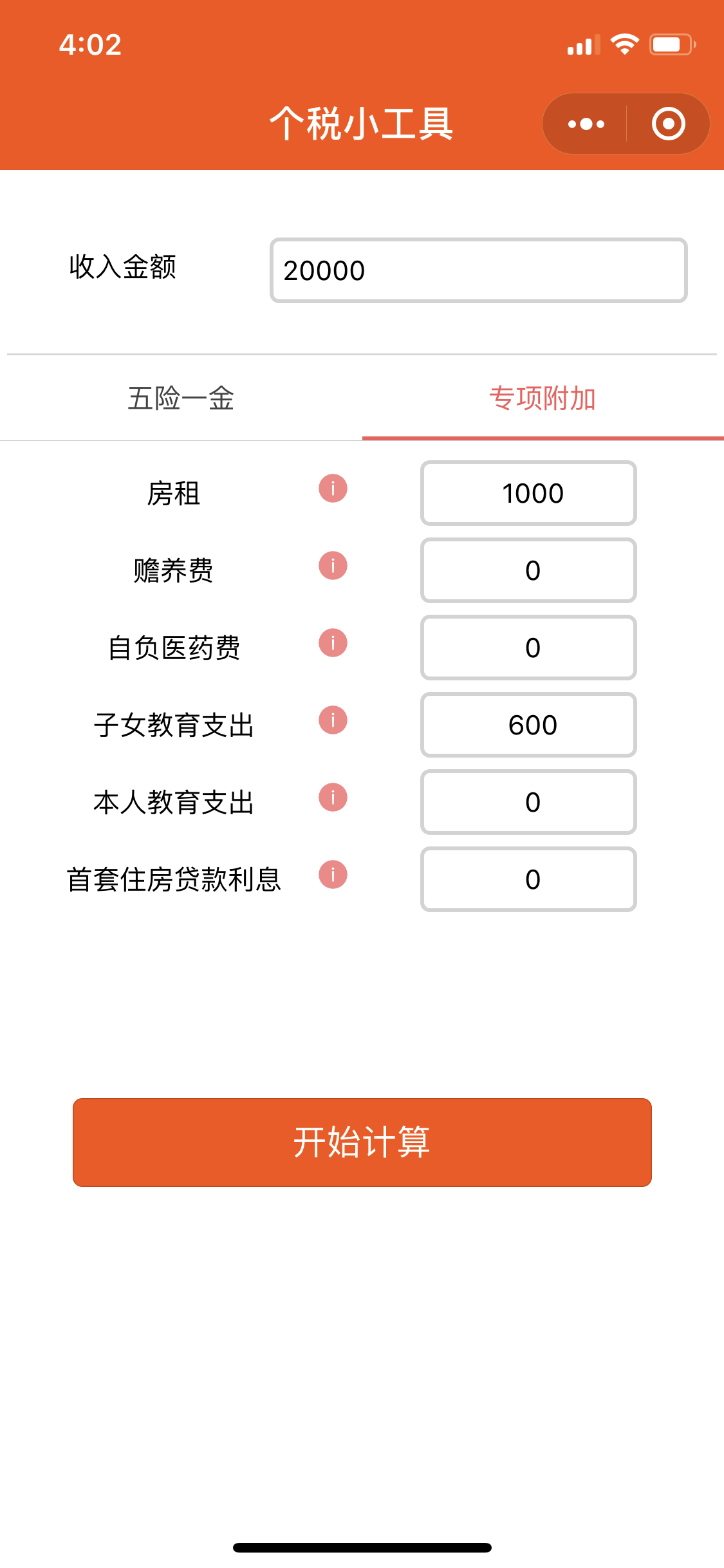Show info about 首套住房贷款利息 deduction
Viewport: 724px width, 1568px height.
(333, 875)
